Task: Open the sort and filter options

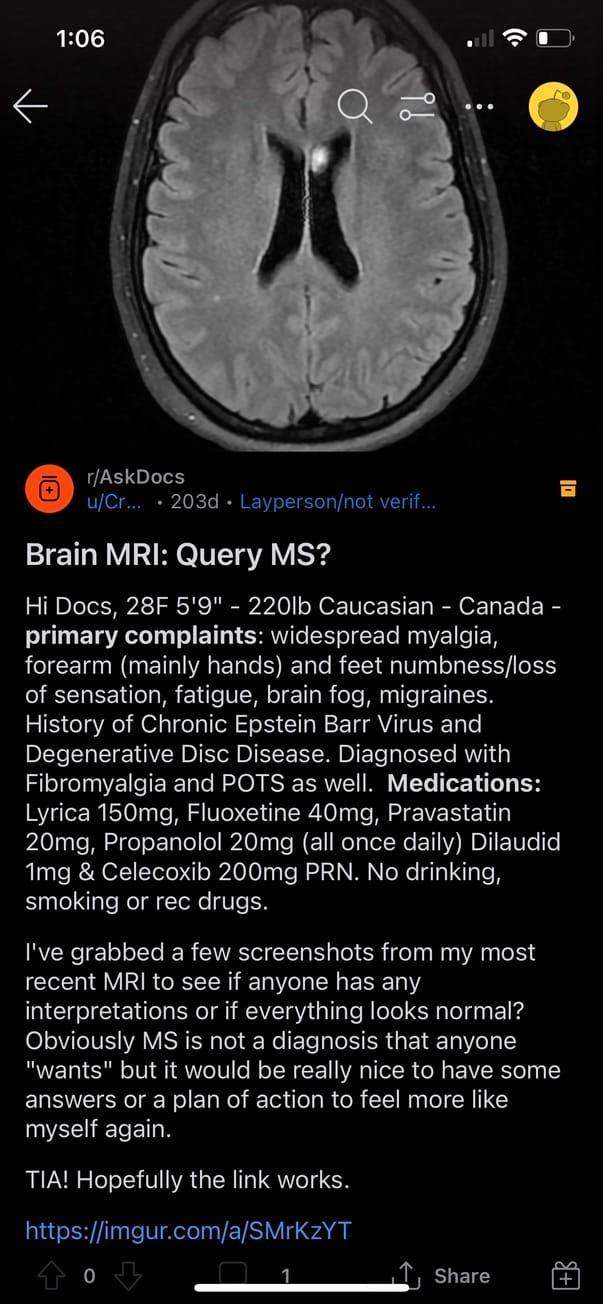Action: click(417, 106)
